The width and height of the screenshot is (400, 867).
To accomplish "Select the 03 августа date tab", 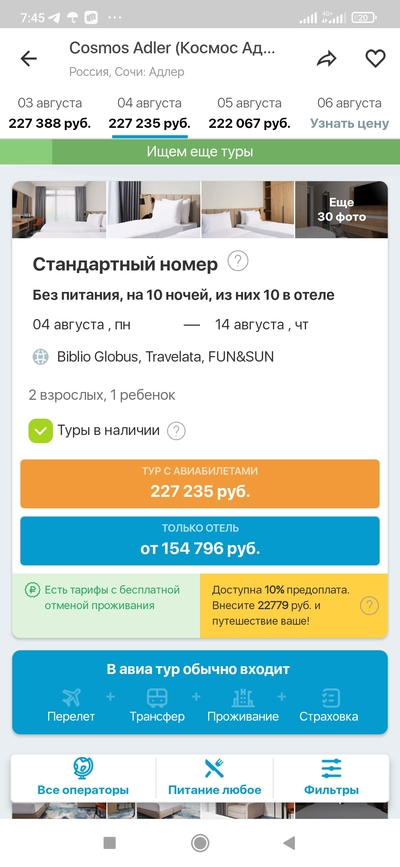I will click(50, 113).
